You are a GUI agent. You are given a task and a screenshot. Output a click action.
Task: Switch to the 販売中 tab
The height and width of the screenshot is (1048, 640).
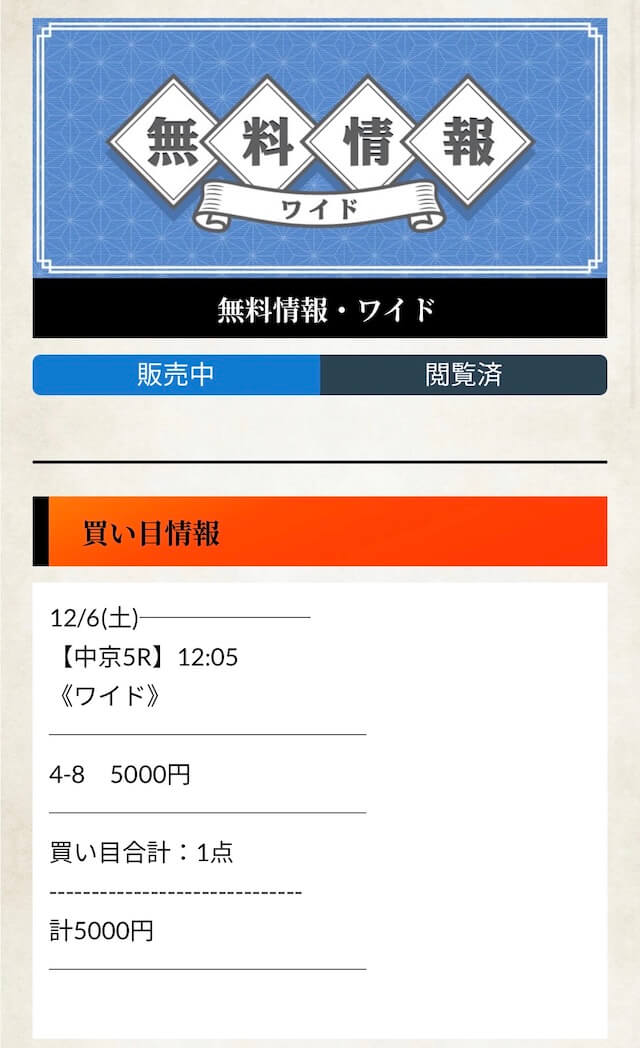(176, 375)
